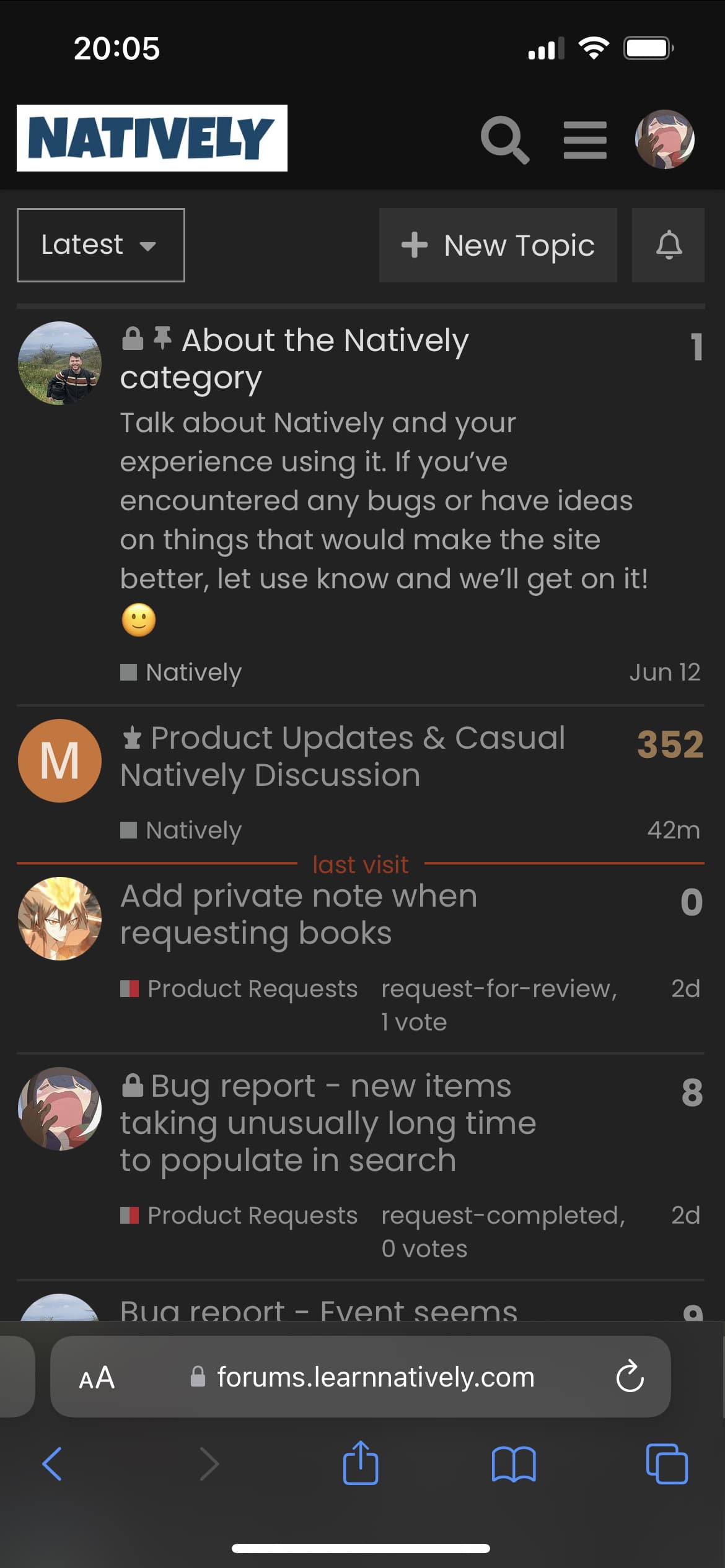Share this page from Safari

(x=361, y=1463)
